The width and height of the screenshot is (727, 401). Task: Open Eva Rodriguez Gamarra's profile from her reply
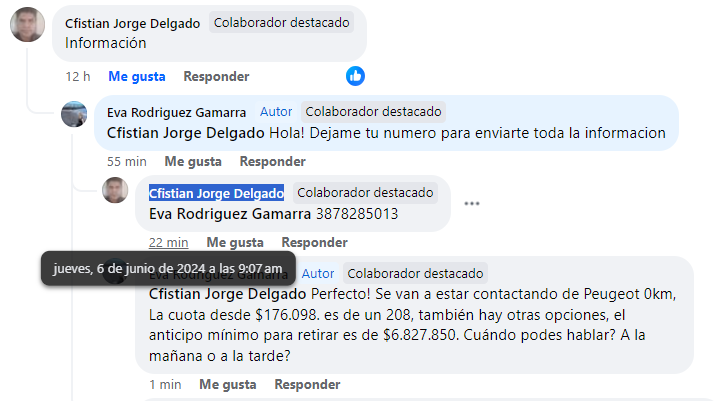[x=176, y=112]
